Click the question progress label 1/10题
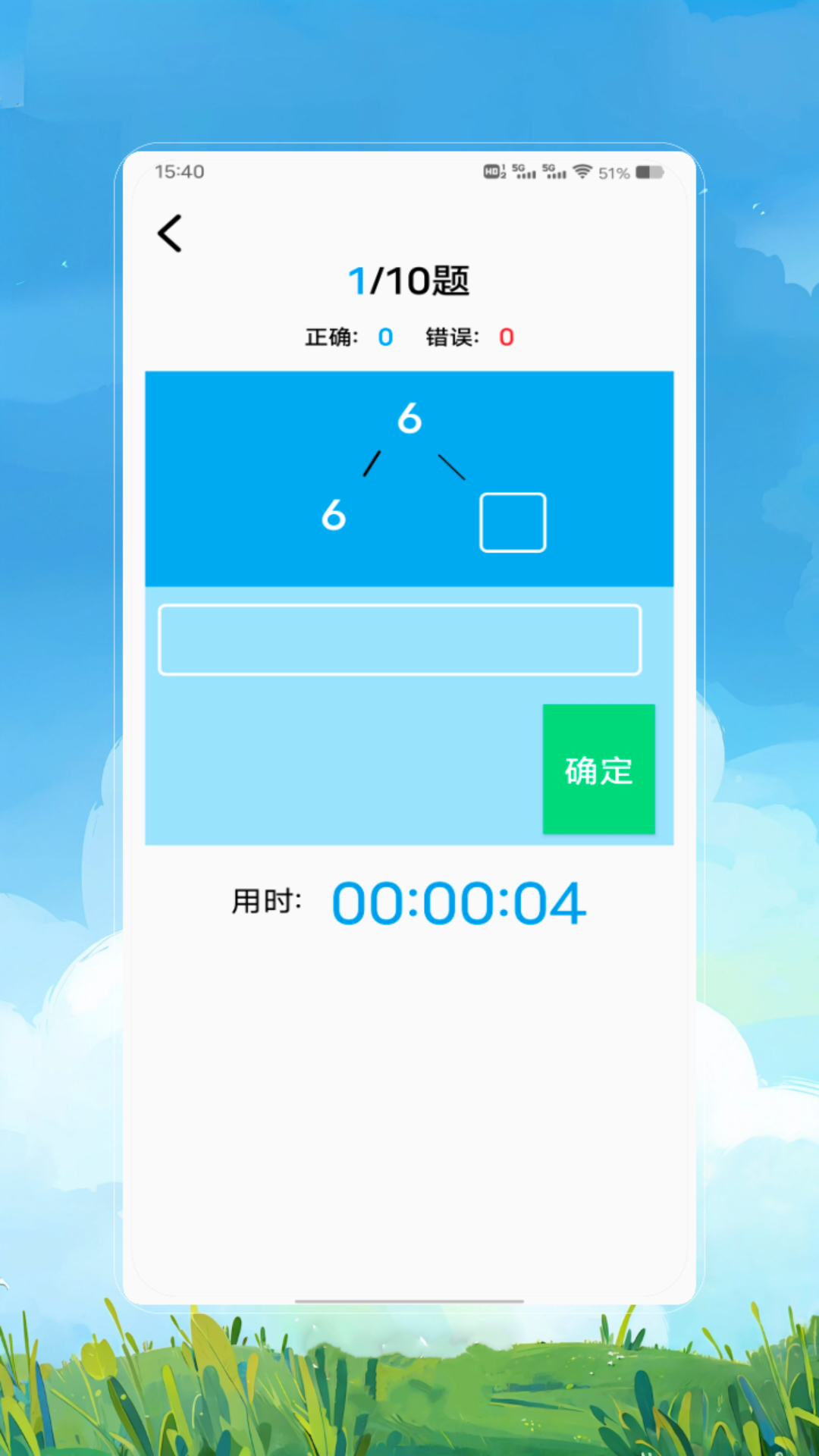819x1456 pixels. pyautogui.click(x=409, y=281)
